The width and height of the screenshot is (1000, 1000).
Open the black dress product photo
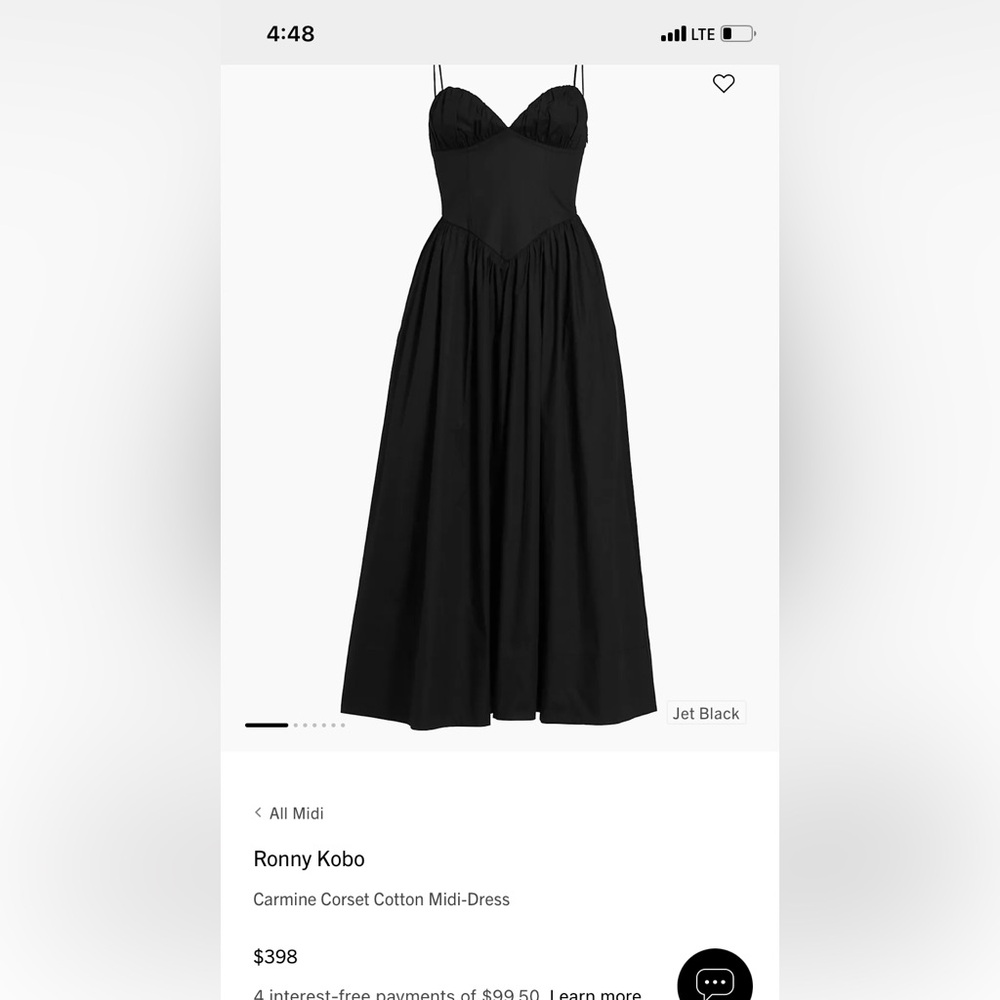pyautogui.click(x=498, y=400)
